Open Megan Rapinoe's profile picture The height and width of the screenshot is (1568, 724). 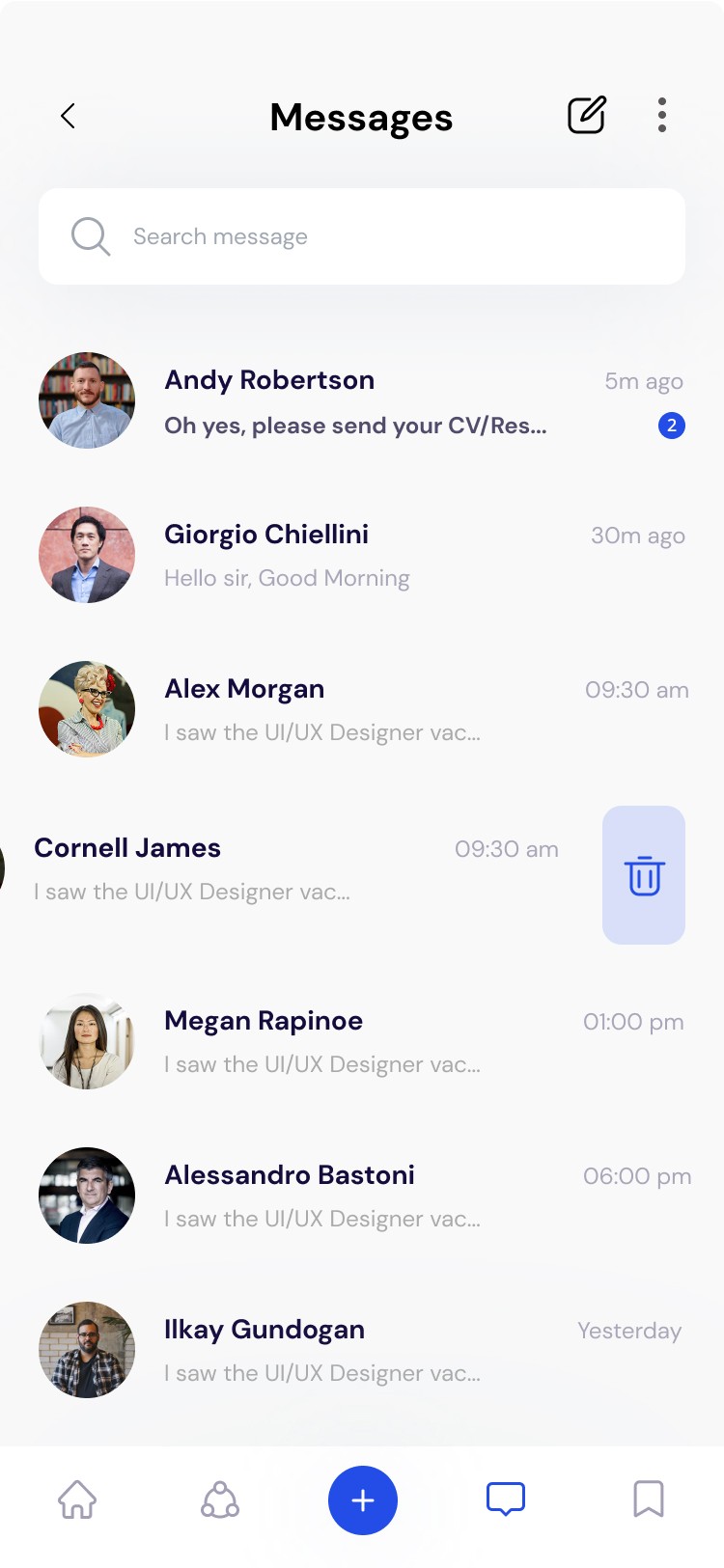(x=86, y=1040)
